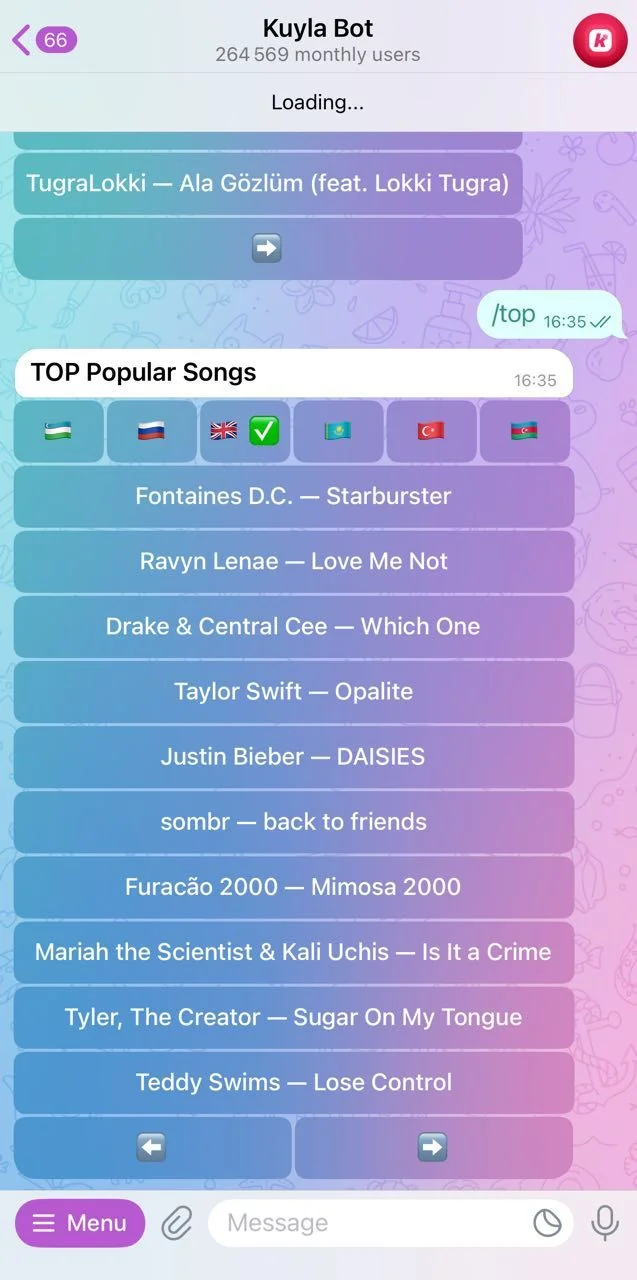The width and height of the screenshot is (637, 1280).
Task: Go to previous page of top songs
Action: tap(152, 1147)
